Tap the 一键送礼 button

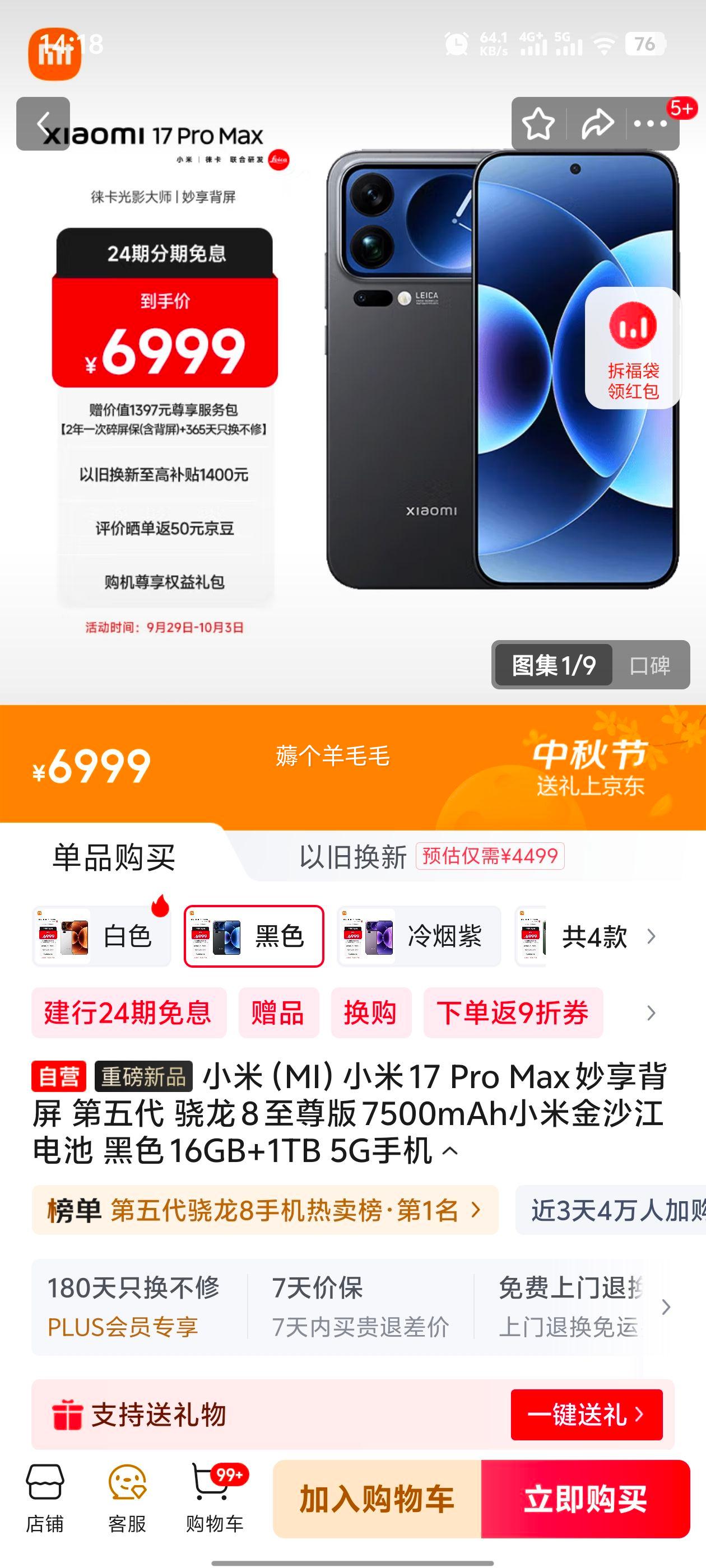click(x=586, y=1414)
